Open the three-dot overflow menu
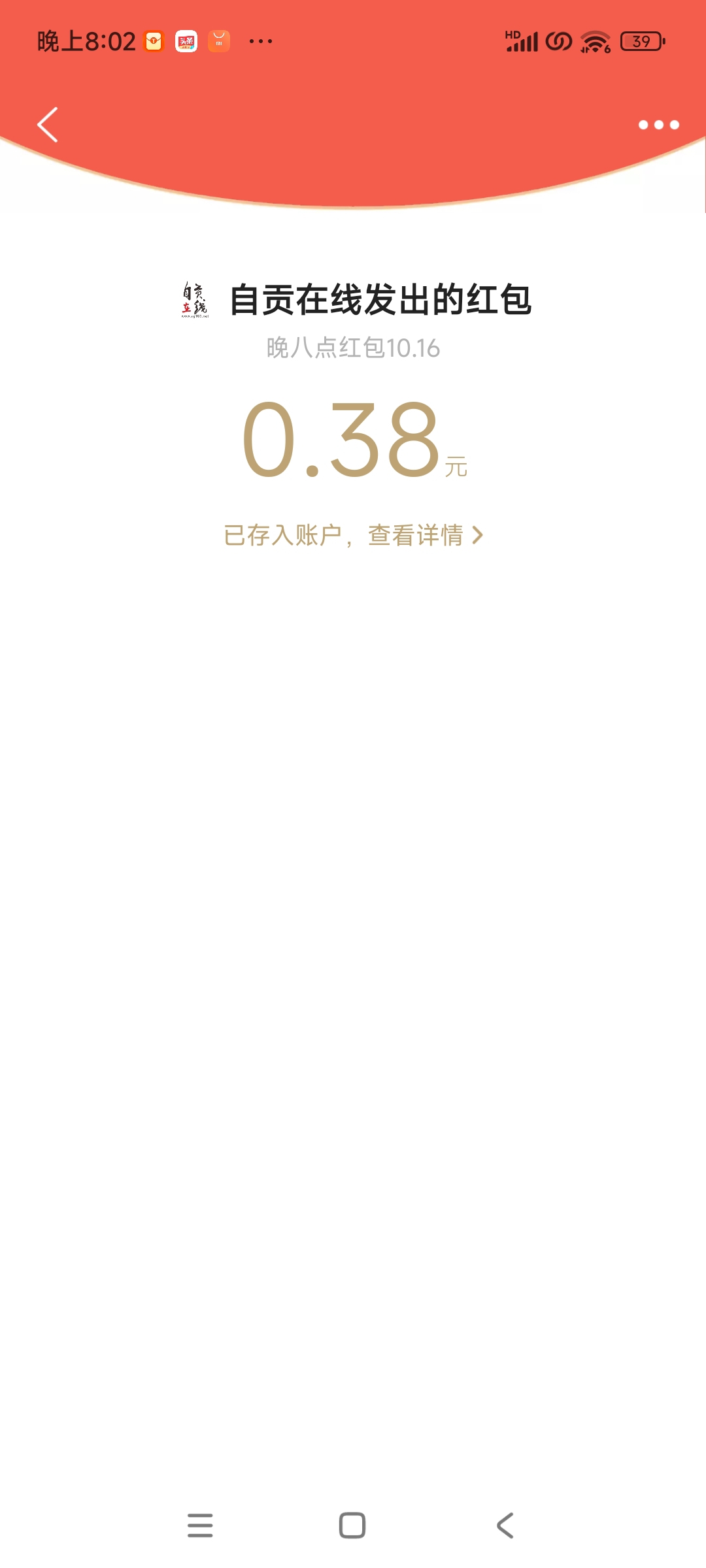 tap(658, 125)
